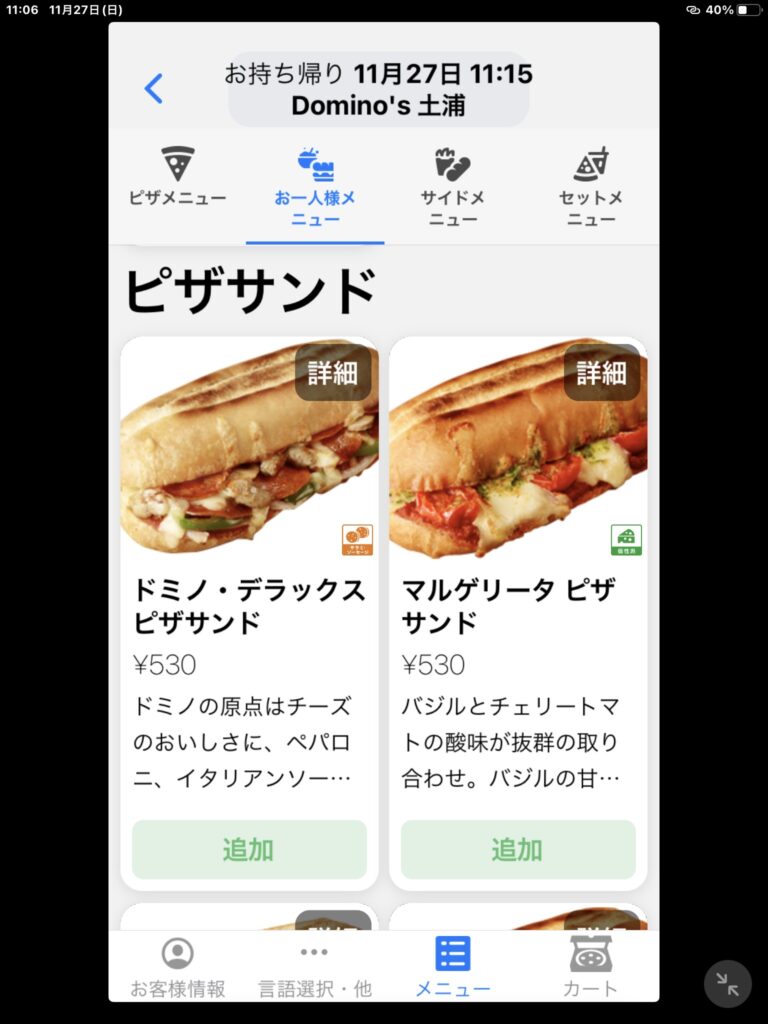Screen dimensions: 768x1024
Task: View 詳細 for マルゲリータ ピザサンド
Action: 601,373
